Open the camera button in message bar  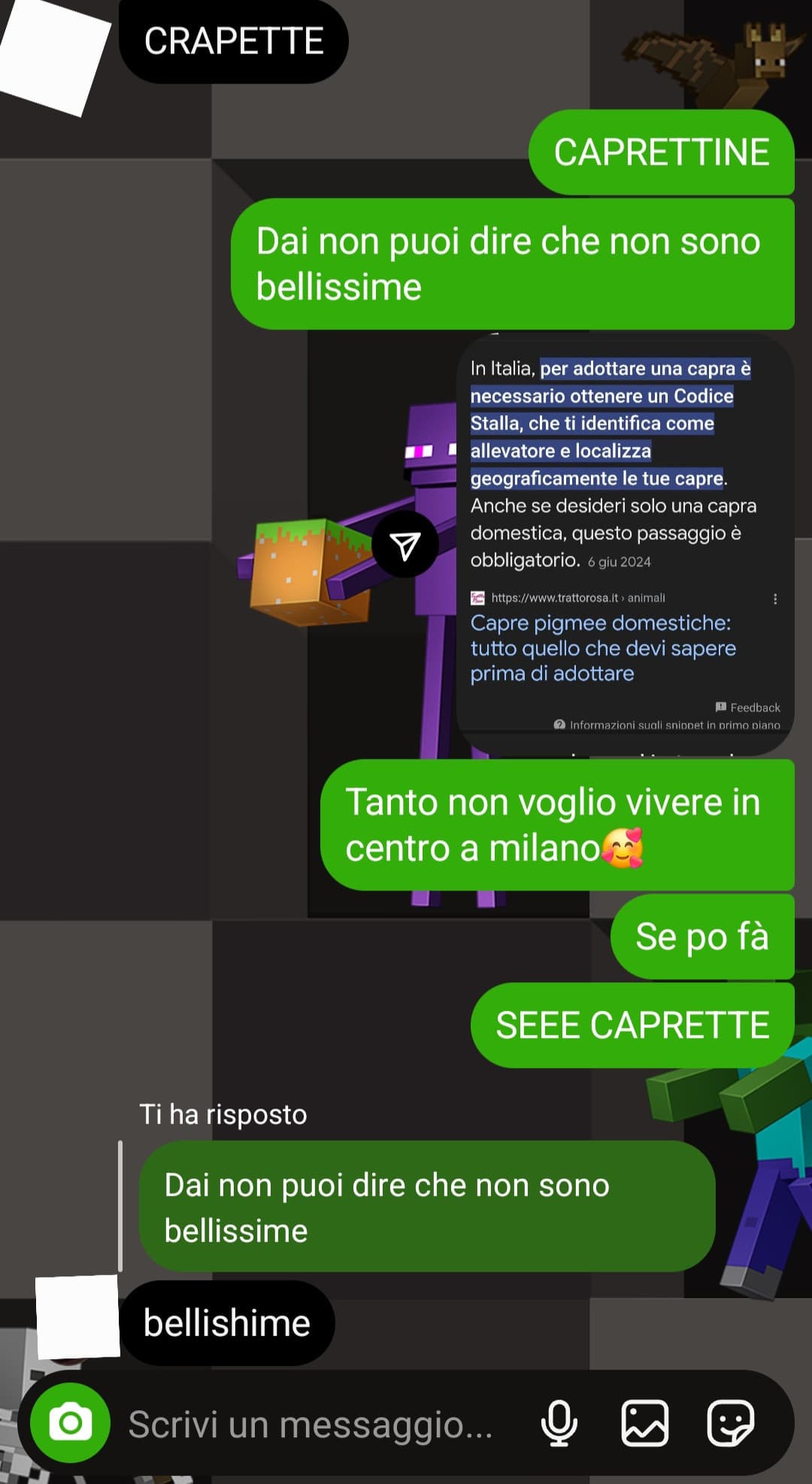pyautogui.click(x=70, y=1422)
